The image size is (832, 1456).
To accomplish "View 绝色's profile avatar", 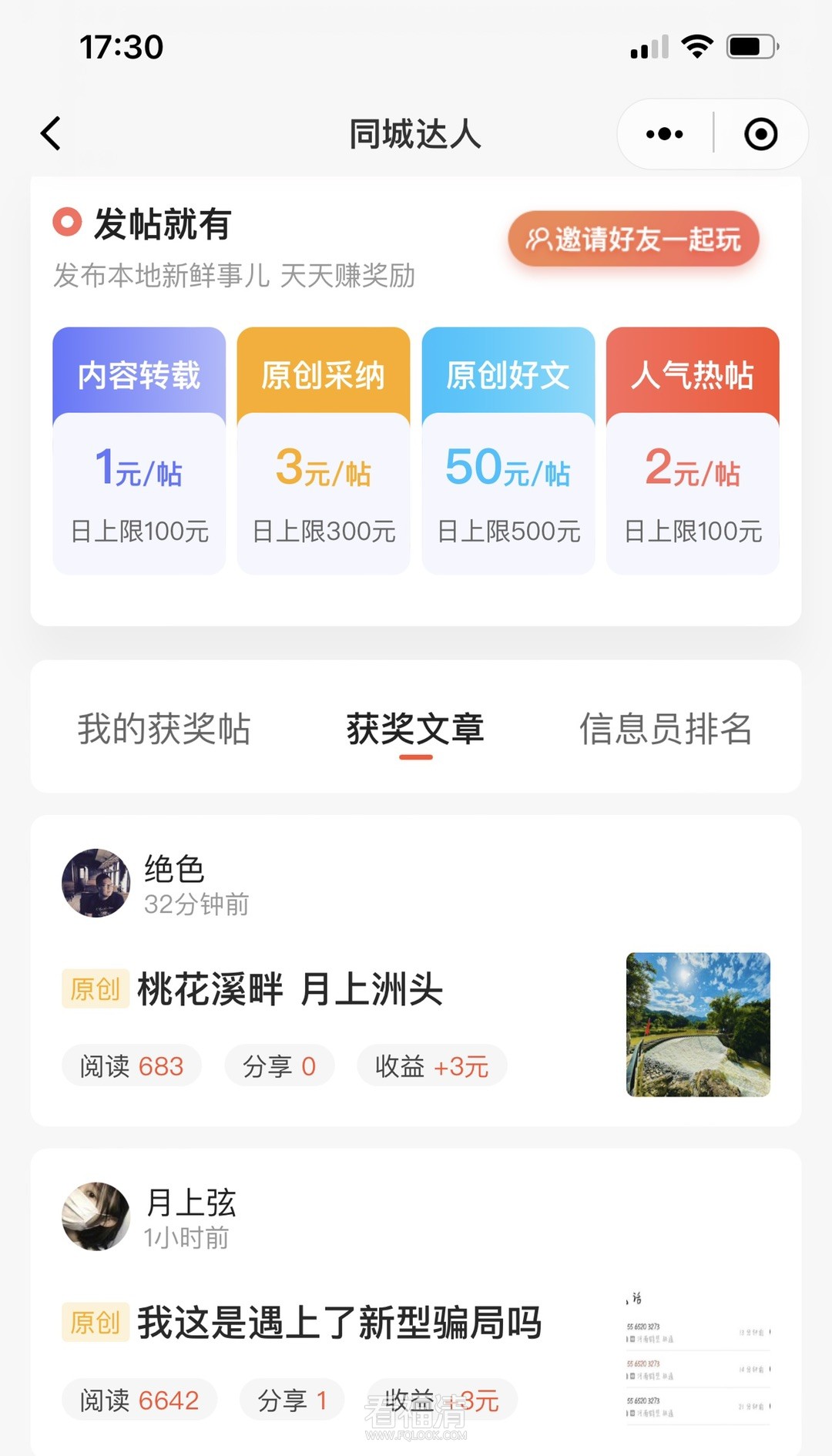I will tap(96, 883).
